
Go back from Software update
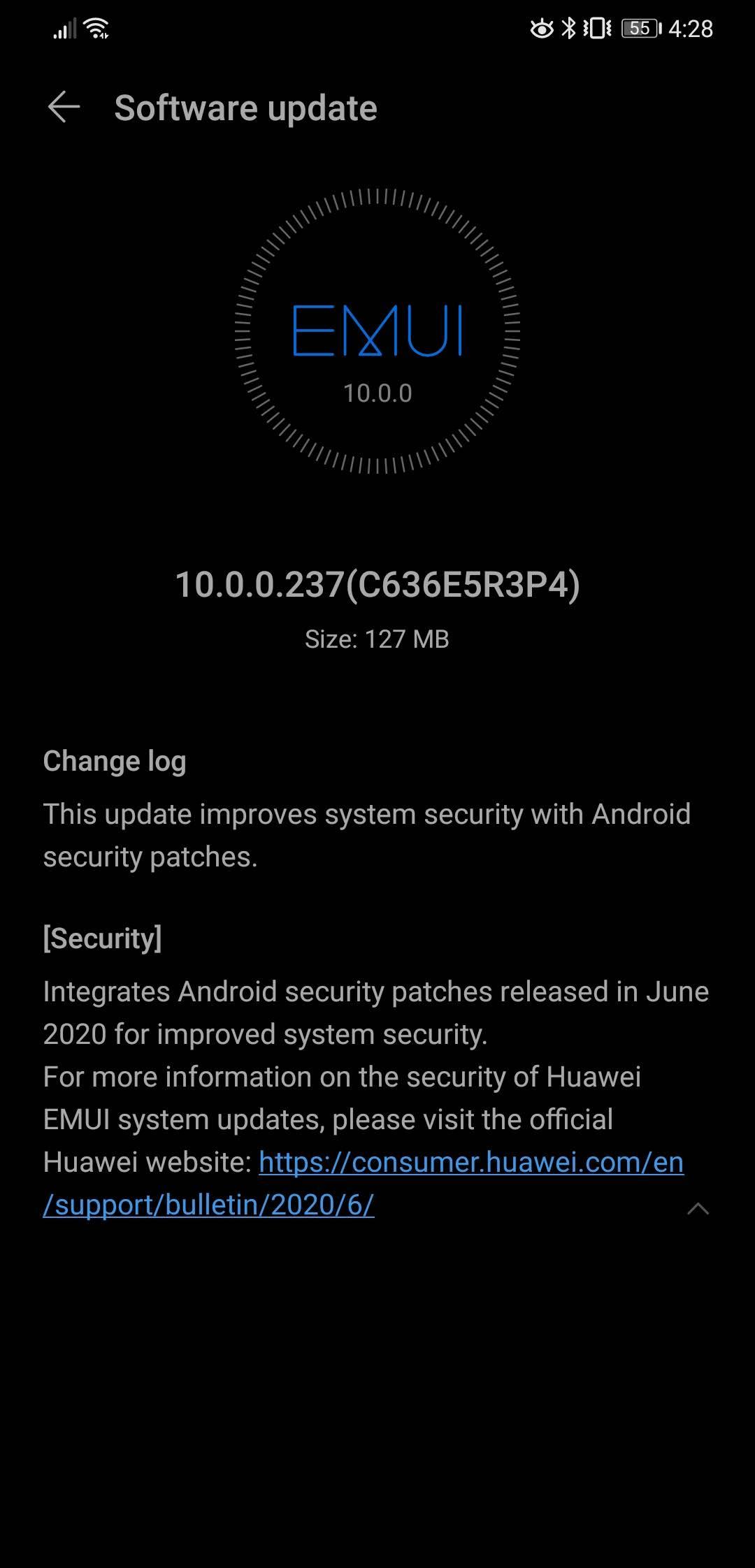[x=64, y=108]
